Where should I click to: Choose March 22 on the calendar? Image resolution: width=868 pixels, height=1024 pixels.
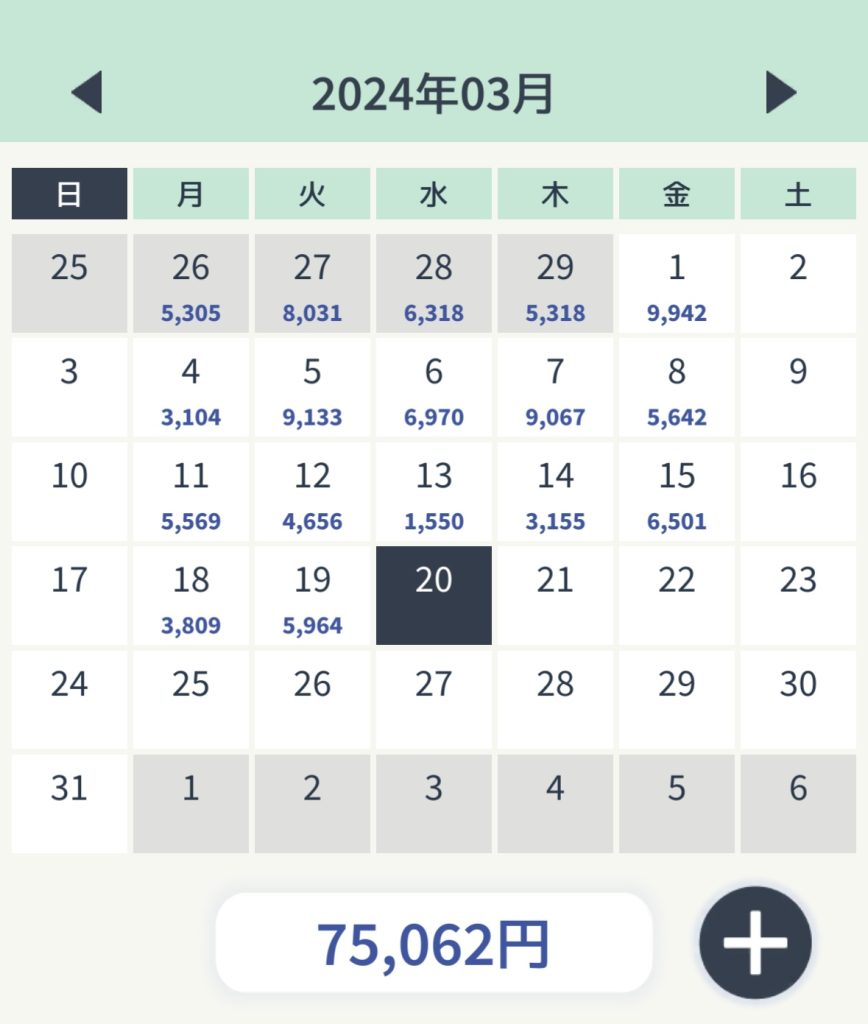[676, 595]
